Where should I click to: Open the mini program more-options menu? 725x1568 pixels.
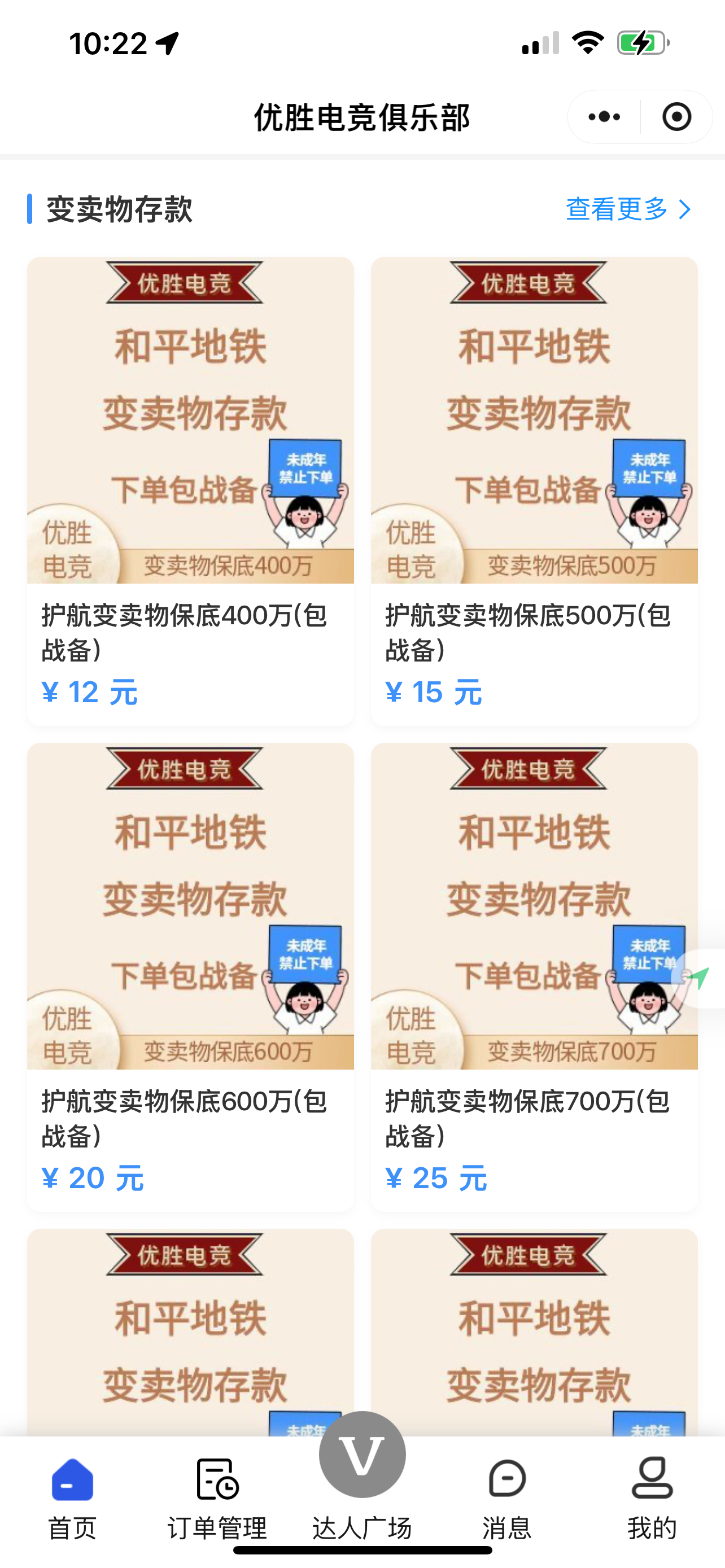click(604, 117)
